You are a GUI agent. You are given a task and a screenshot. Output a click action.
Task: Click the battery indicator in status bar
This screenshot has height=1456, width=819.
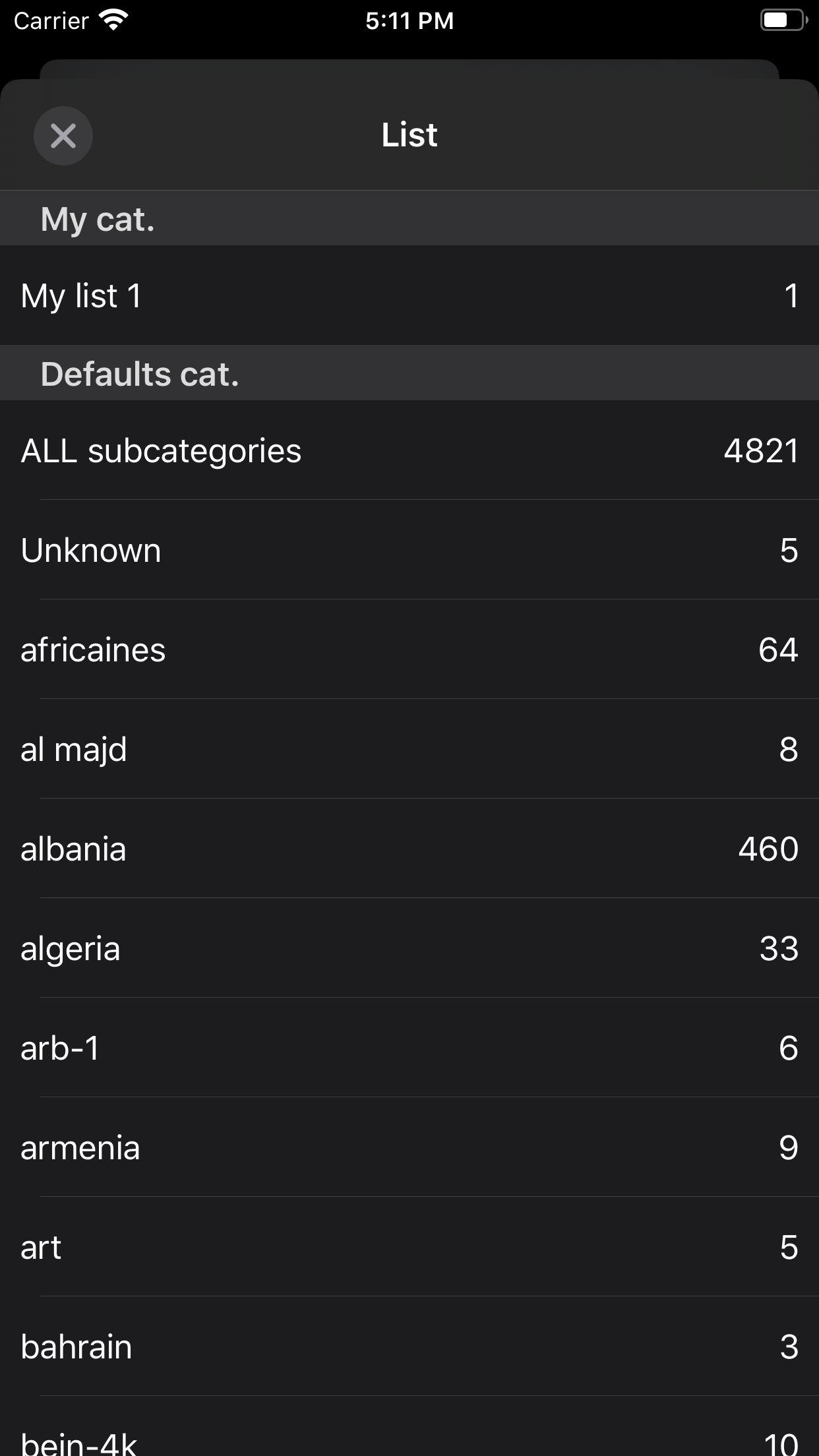(x=782, y=20)
